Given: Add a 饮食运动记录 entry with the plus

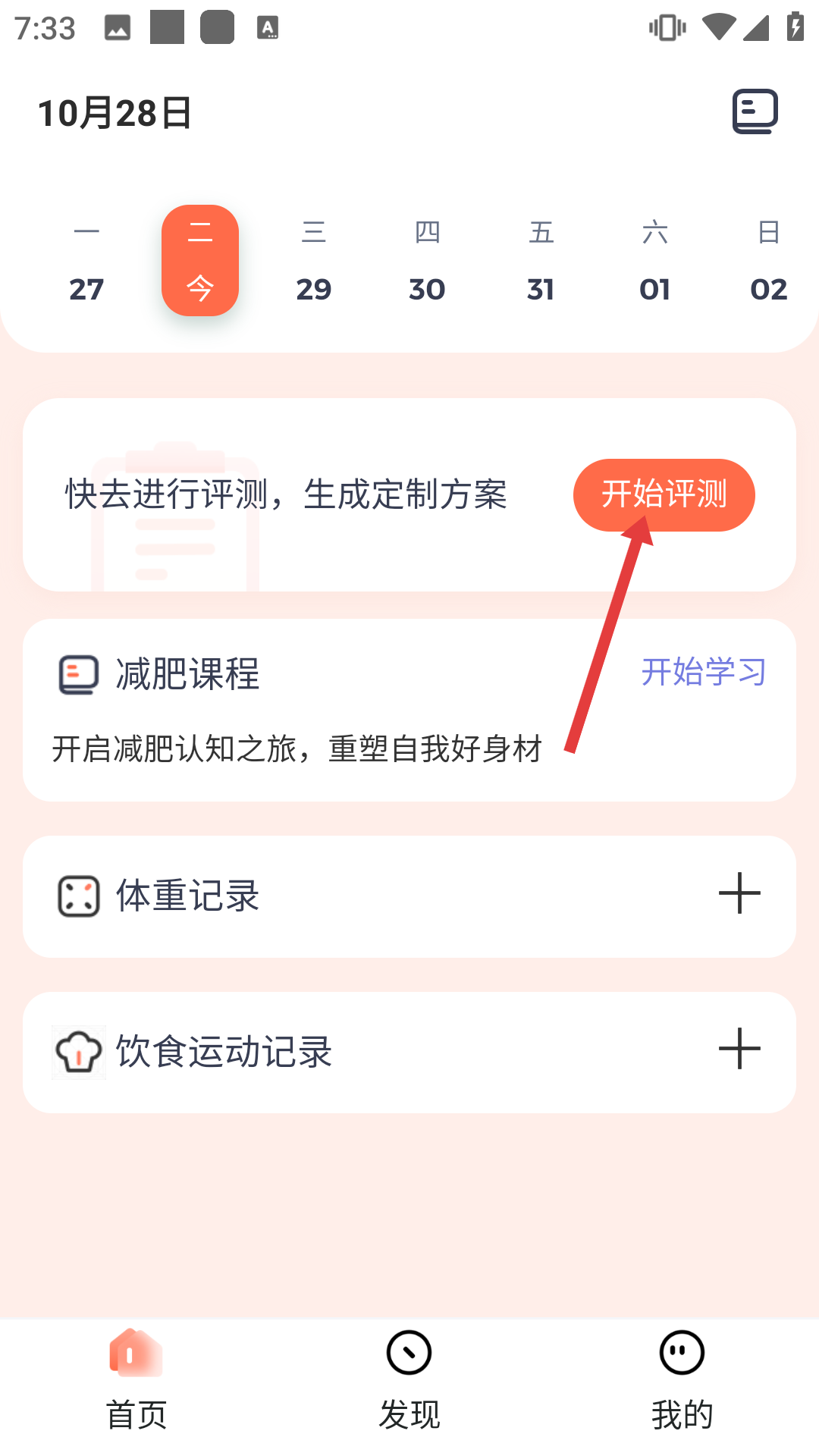Looking at the screenshot, I should (x=739, y=1050).
